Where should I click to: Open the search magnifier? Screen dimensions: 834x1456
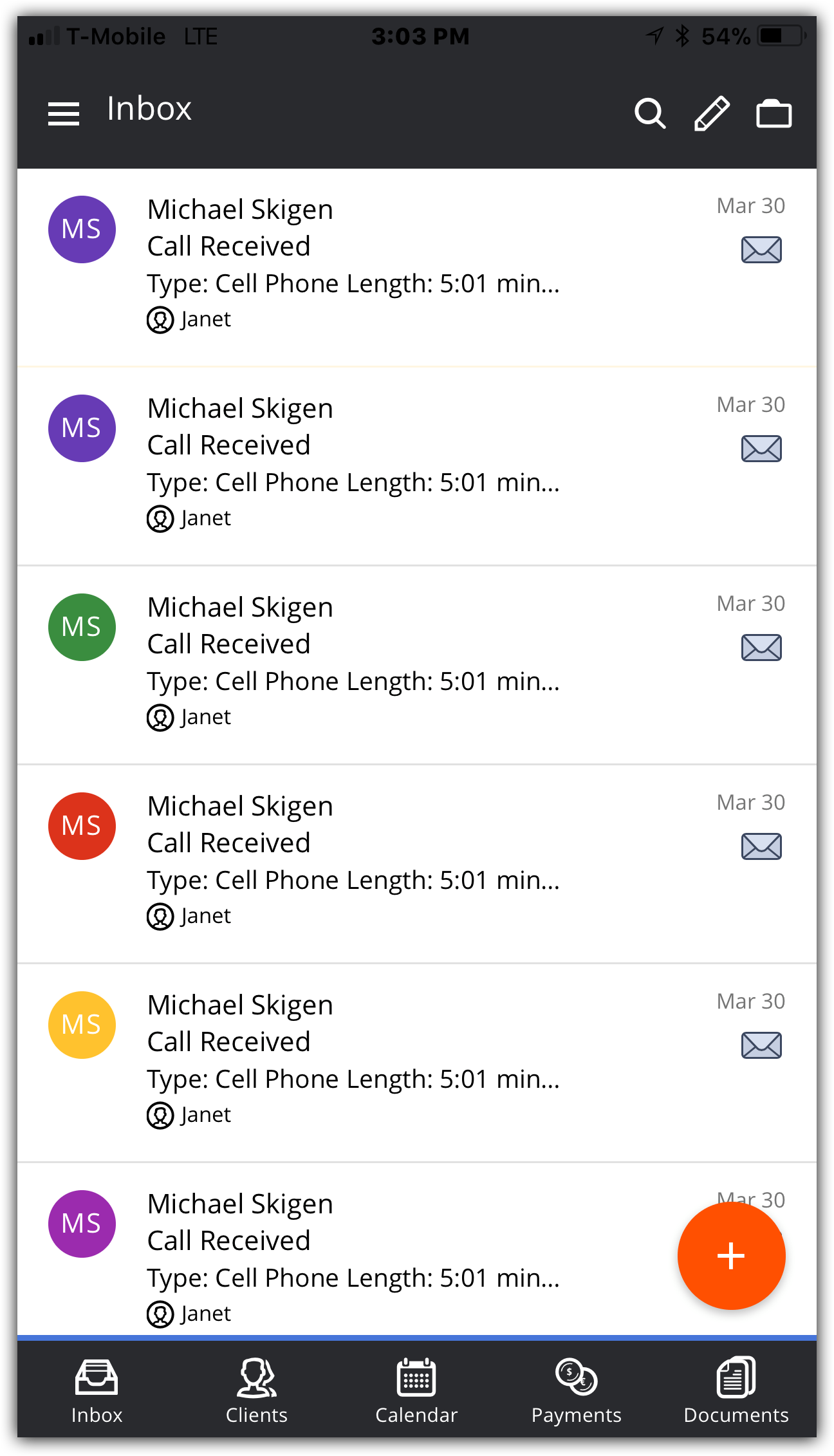[x=650, y=114]
